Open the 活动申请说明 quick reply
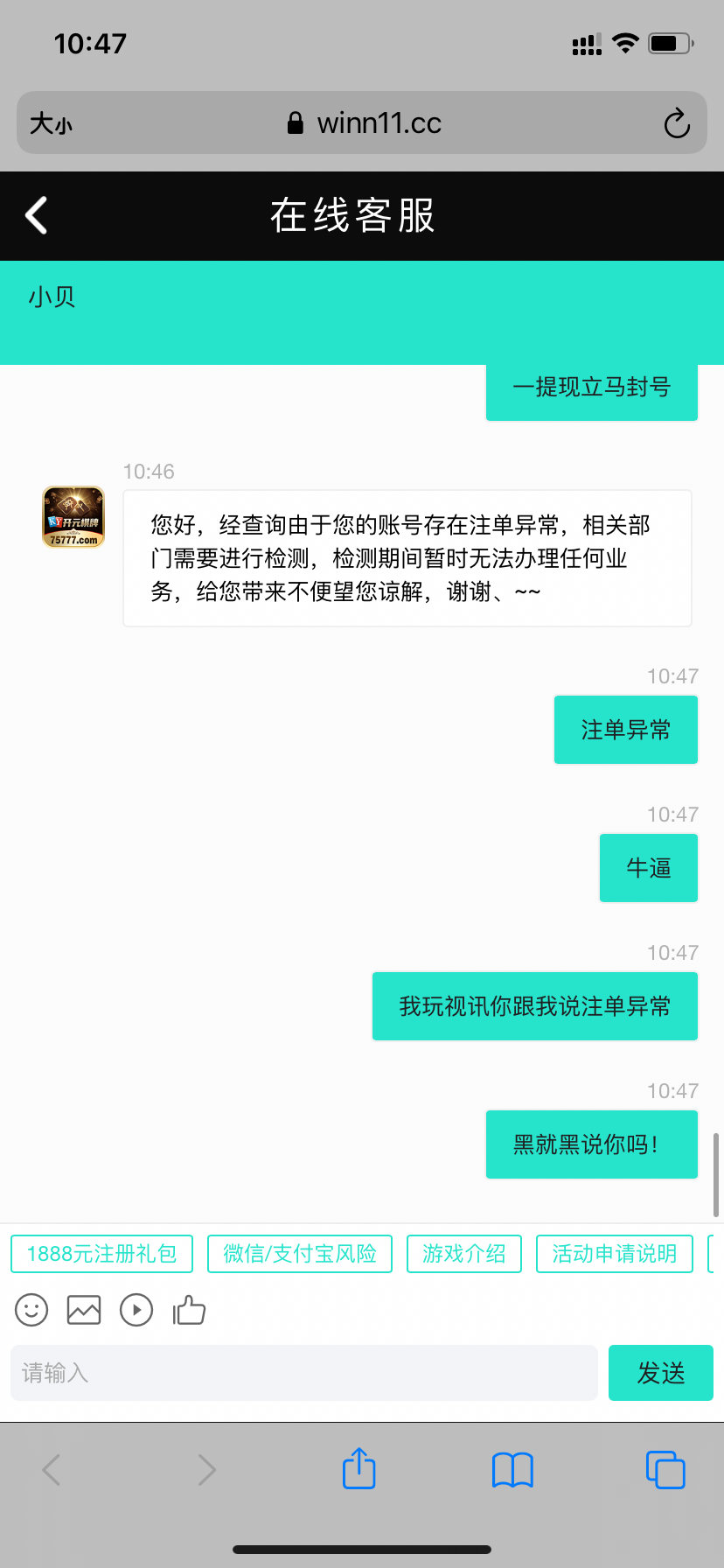 click(x=614, y=1254)
